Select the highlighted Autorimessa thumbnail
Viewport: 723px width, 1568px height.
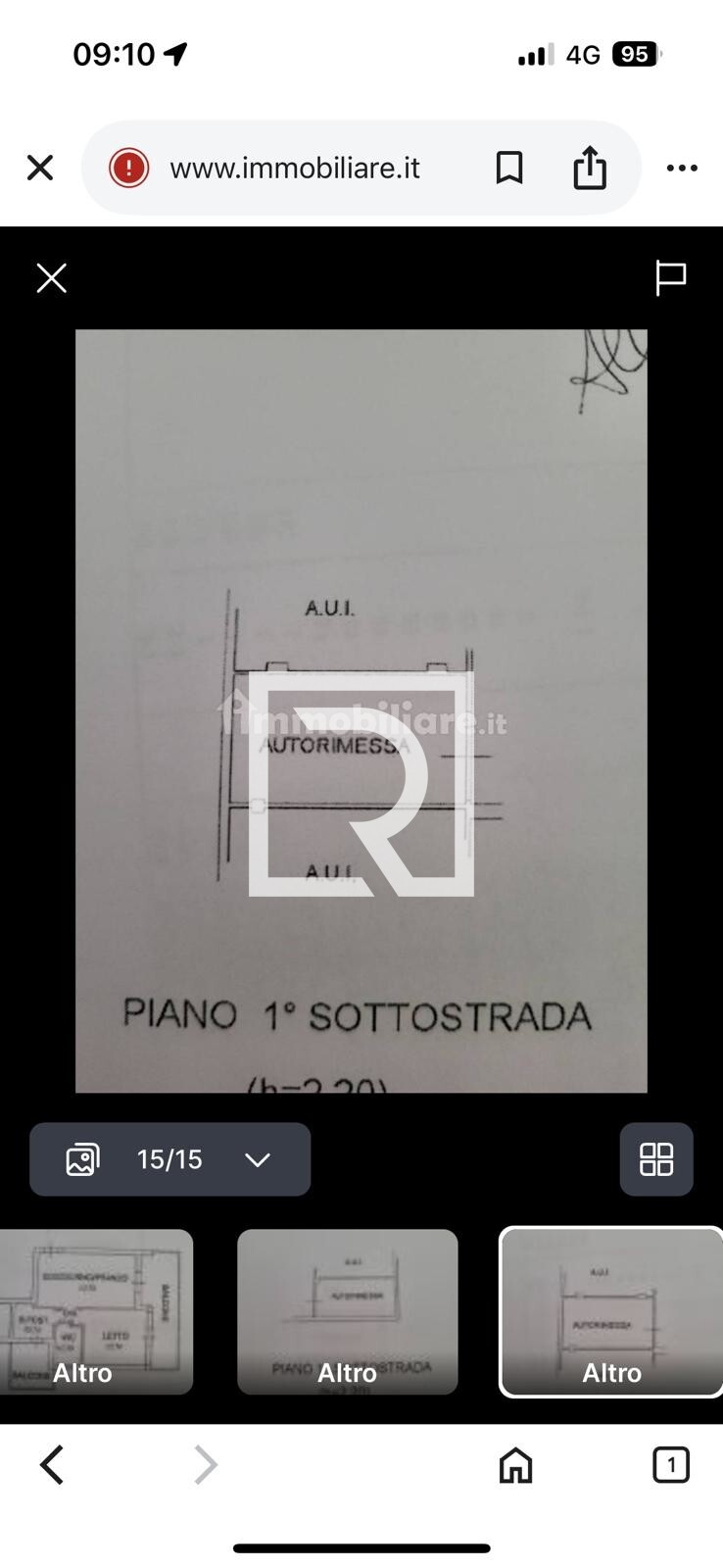pyautogui.click(x=611, y=1312)
